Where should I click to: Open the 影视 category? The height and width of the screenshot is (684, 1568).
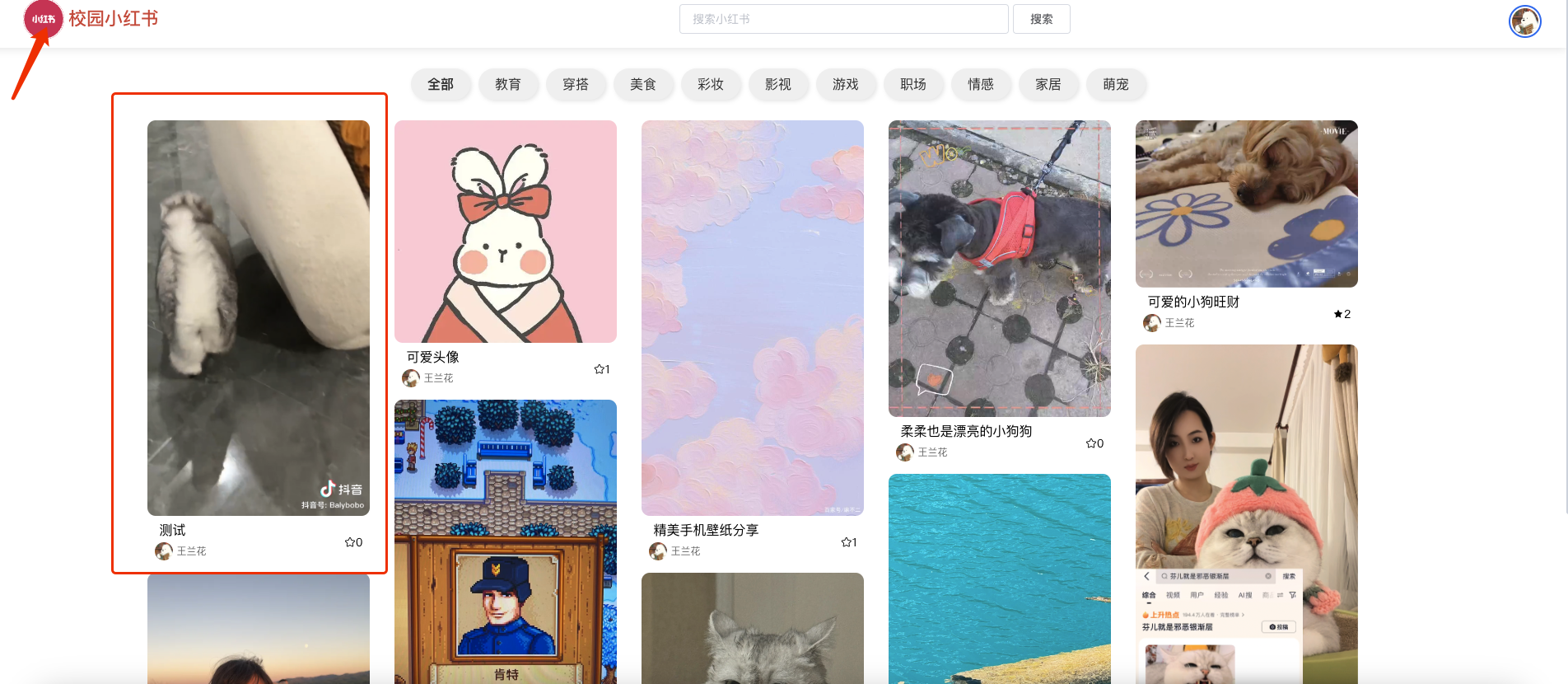click(778, 84)
